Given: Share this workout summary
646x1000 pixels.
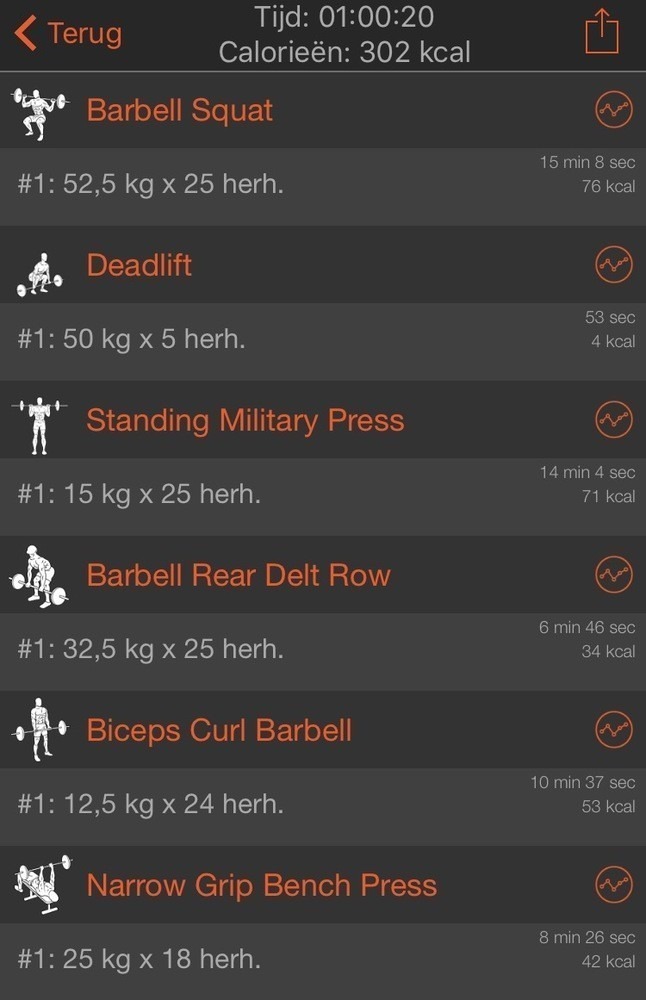Looking at the screenshot, I should [x=602, y=34].
